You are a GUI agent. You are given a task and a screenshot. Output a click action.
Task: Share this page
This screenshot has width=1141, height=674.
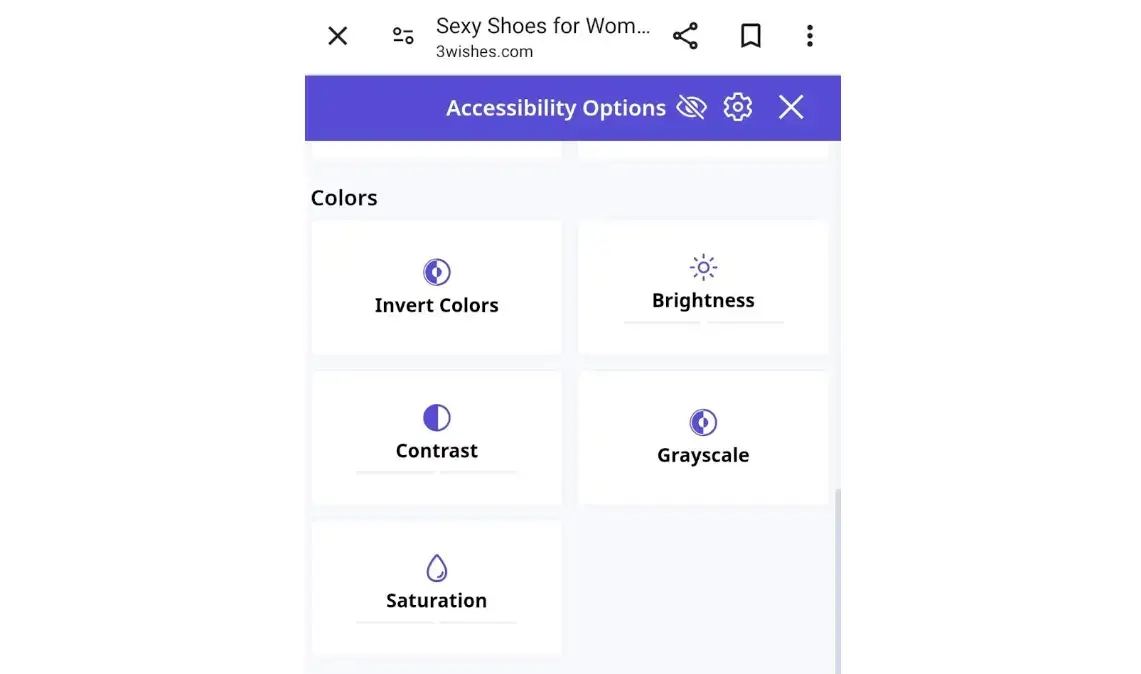click(x=685, y=37)
